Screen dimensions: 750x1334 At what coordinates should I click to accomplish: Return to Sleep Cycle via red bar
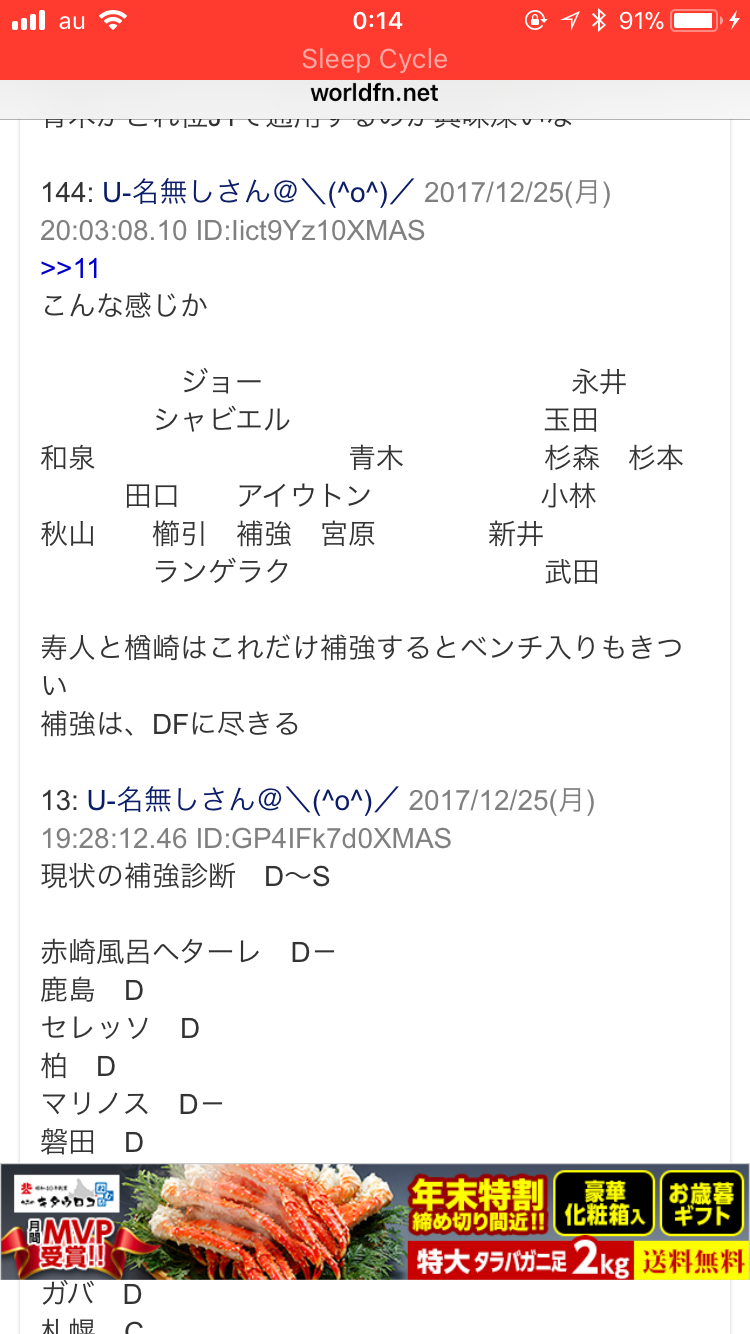[x=374, y=59]
